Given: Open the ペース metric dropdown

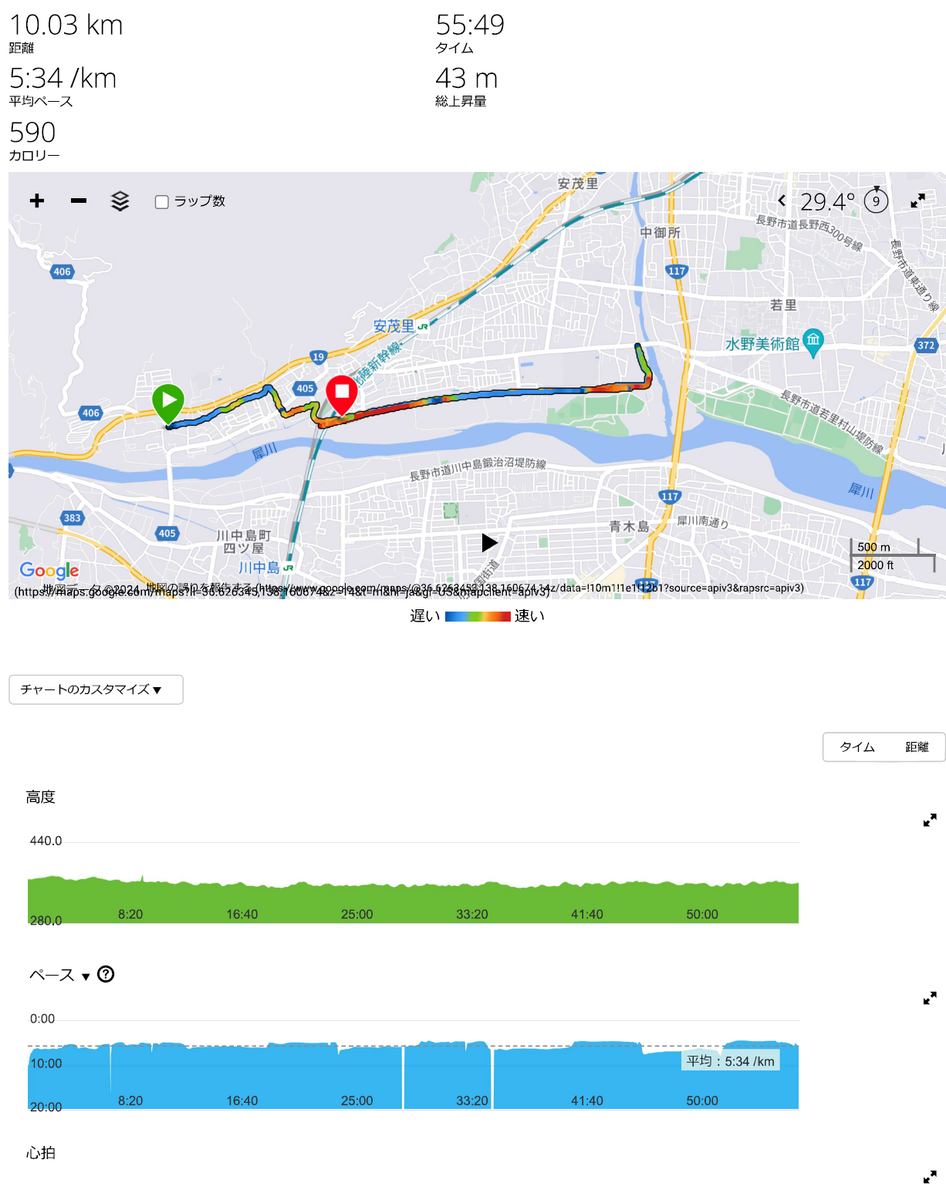Looking at the screenshot, I should pos(86,976).
